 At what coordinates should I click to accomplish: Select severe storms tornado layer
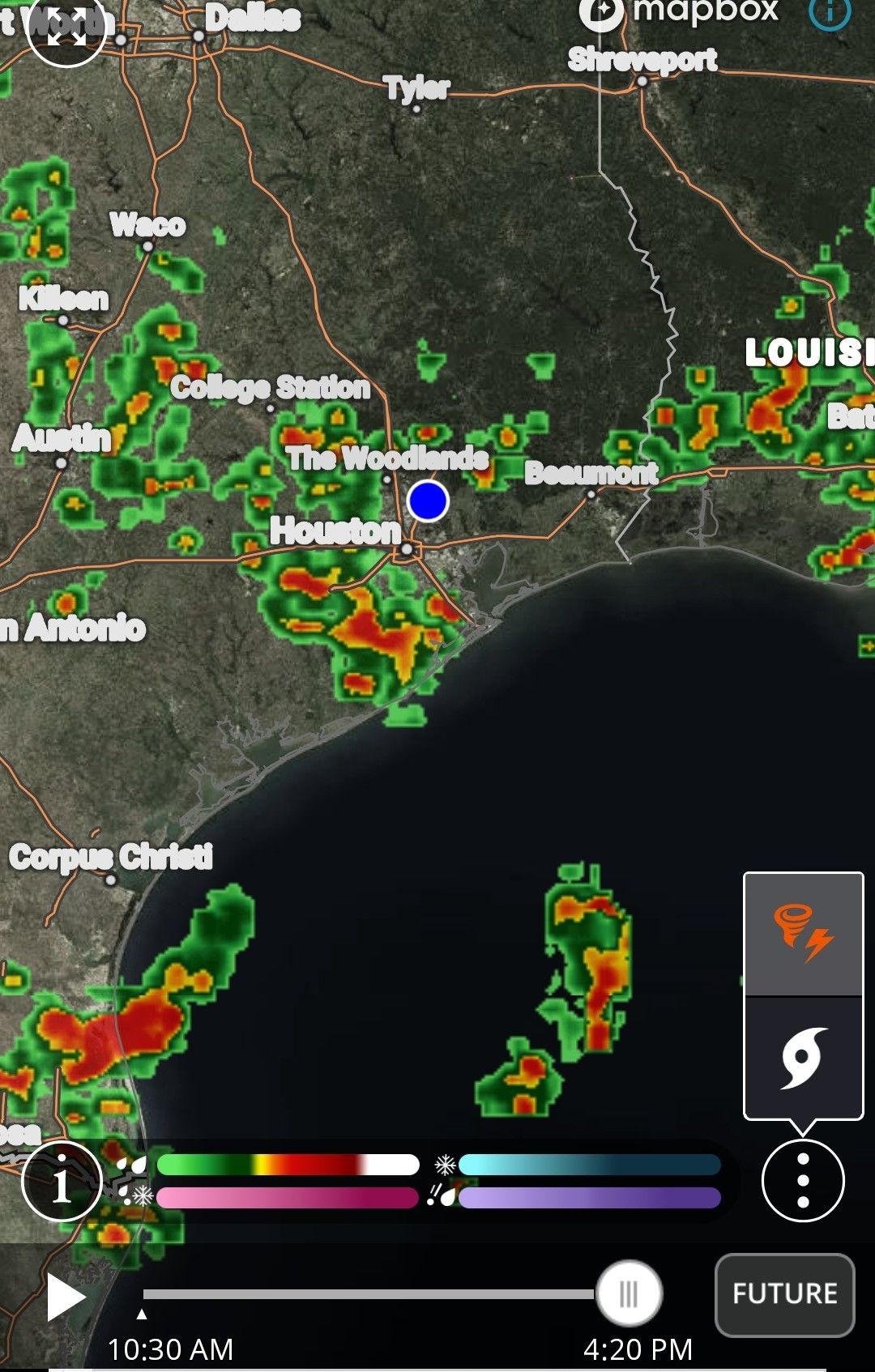(x=803, y=934)
